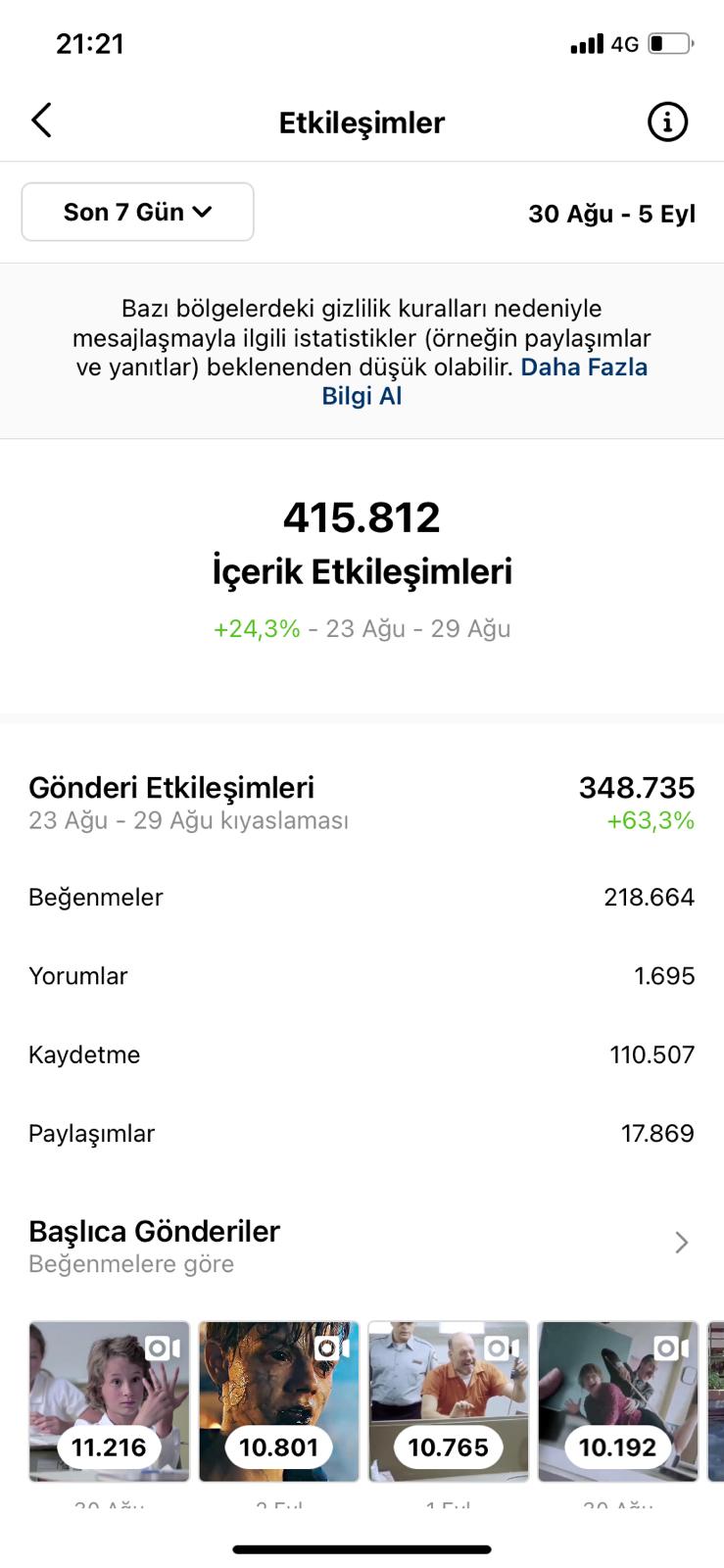Open the Daha Fazla Bilgi Al link
This screenshot has height=1568, width=724.
(x=484, y=381)
